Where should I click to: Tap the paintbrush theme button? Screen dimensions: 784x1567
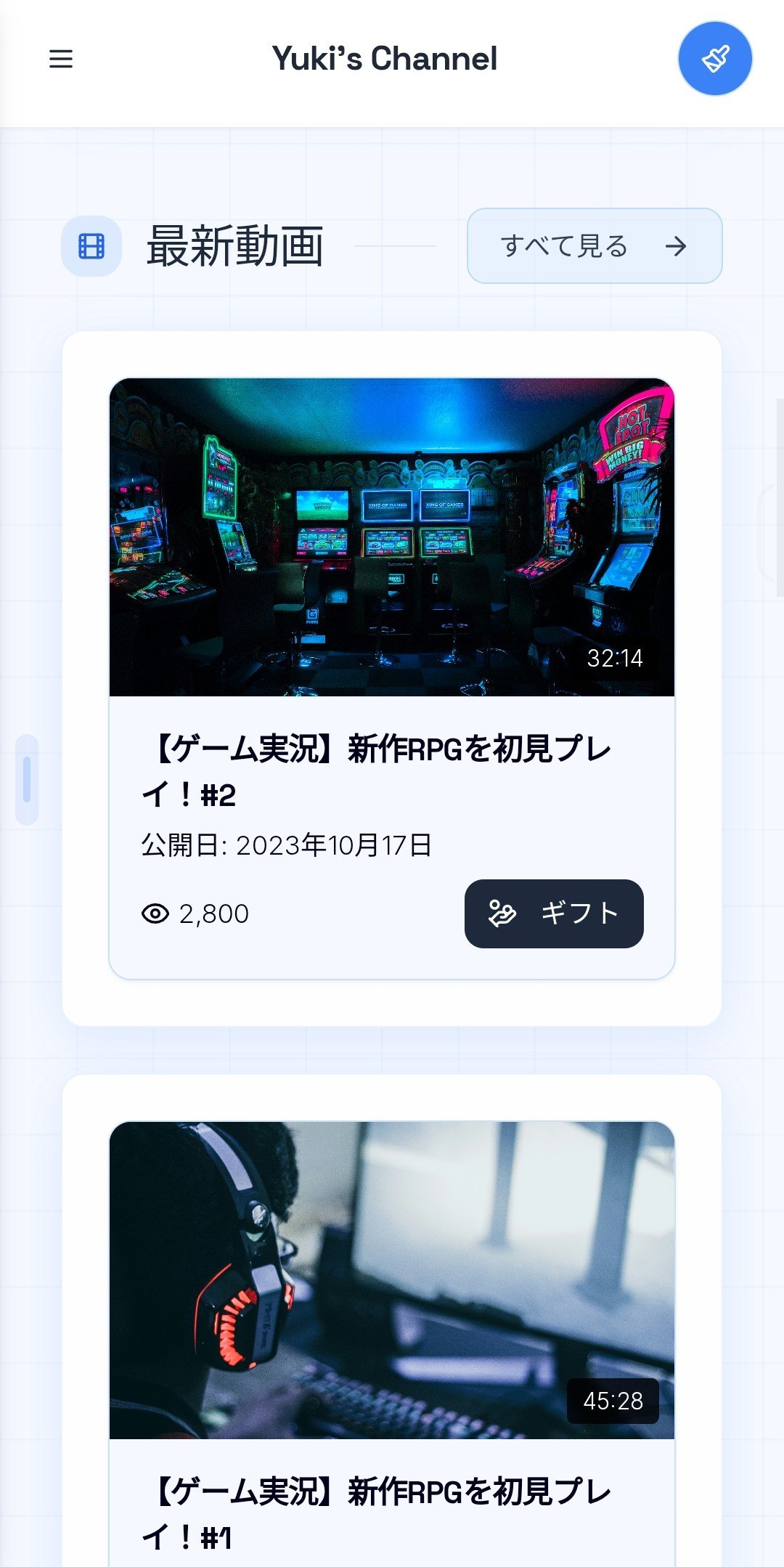click(715, 59)
